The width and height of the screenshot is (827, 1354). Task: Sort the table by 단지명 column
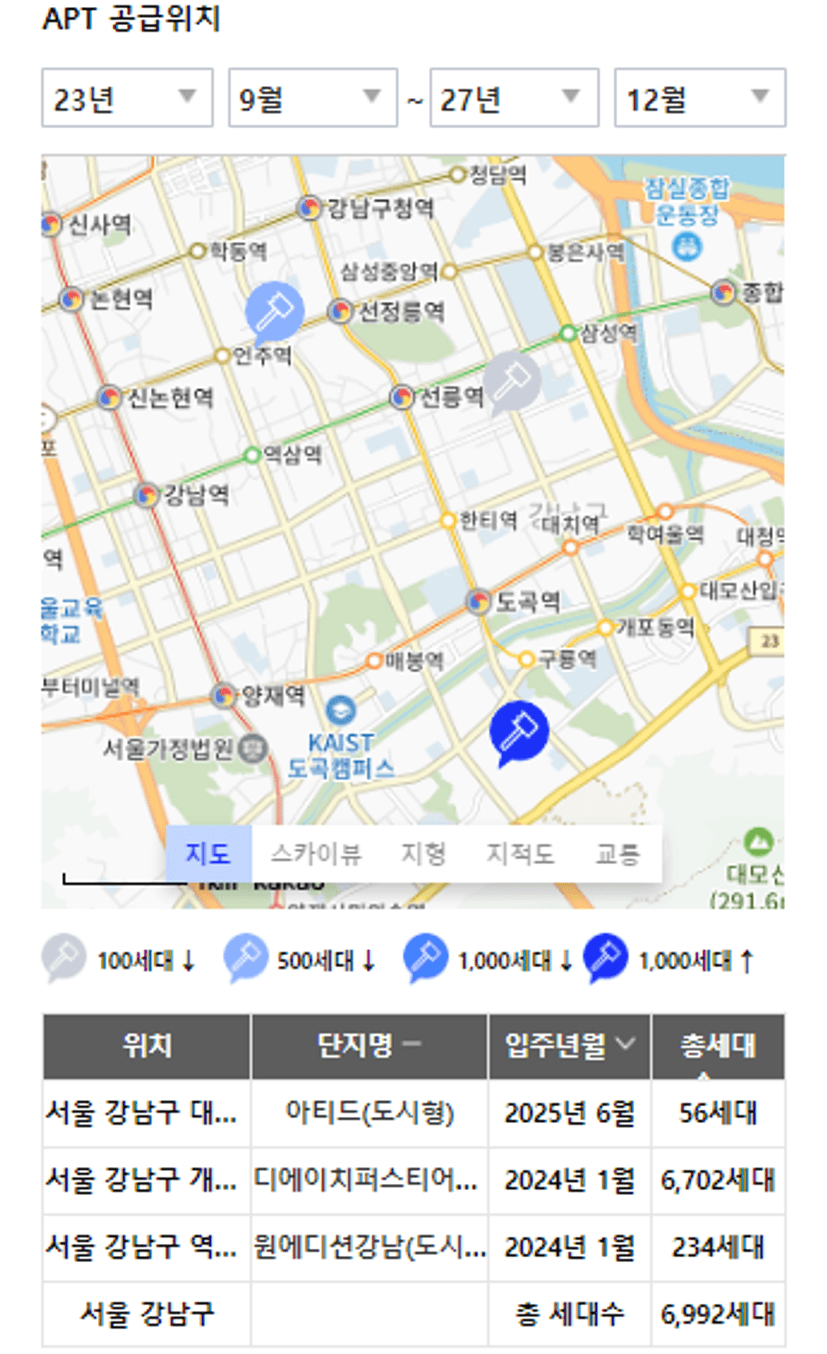tap(369, 1046)
